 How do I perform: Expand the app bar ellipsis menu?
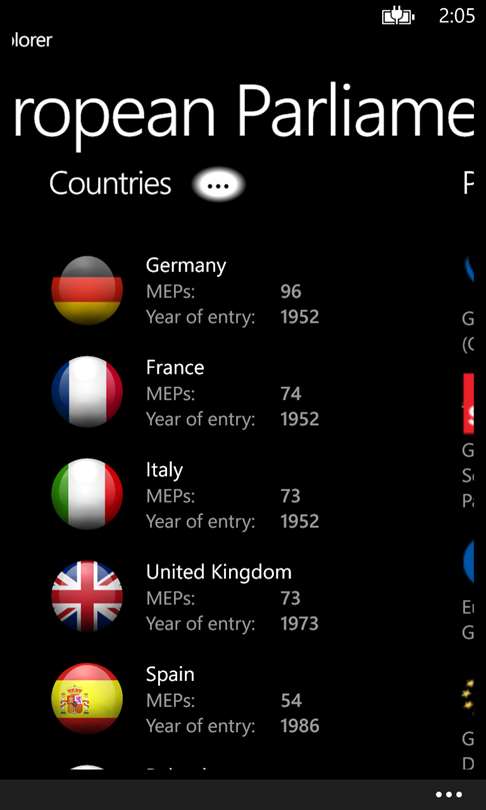click(448, 795)
